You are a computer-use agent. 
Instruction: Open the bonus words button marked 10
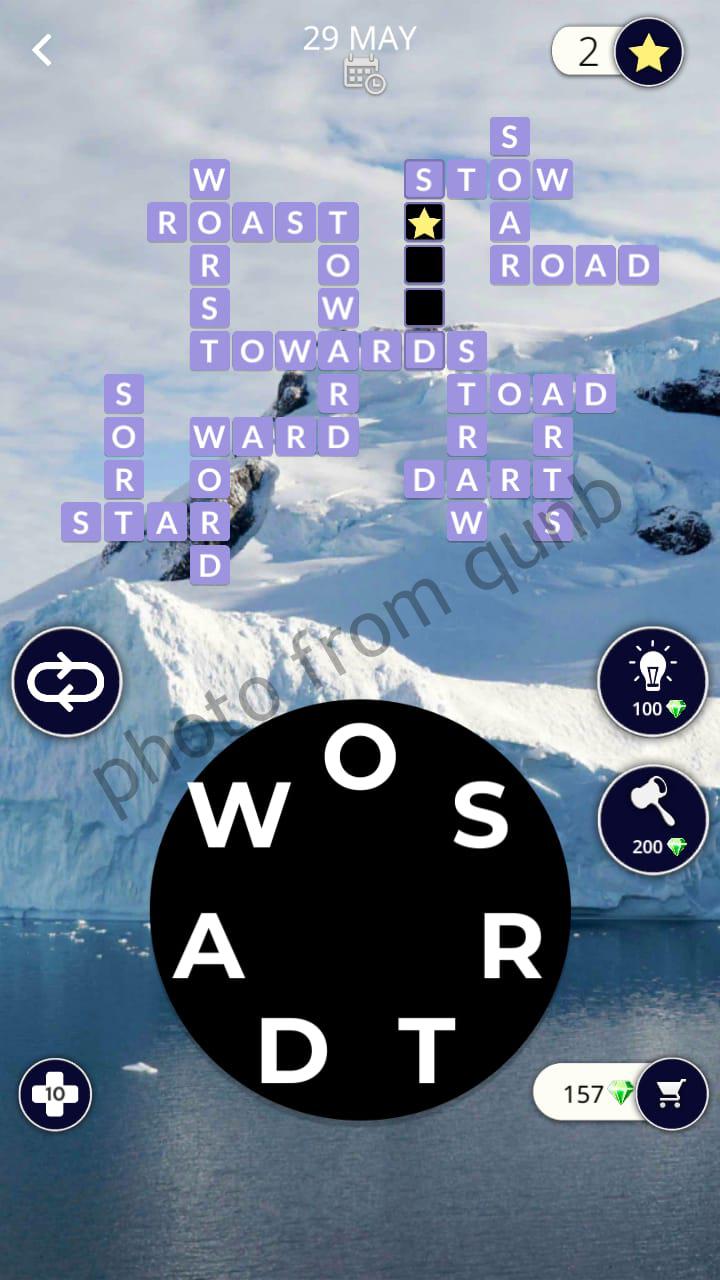tap(55, 1094)
